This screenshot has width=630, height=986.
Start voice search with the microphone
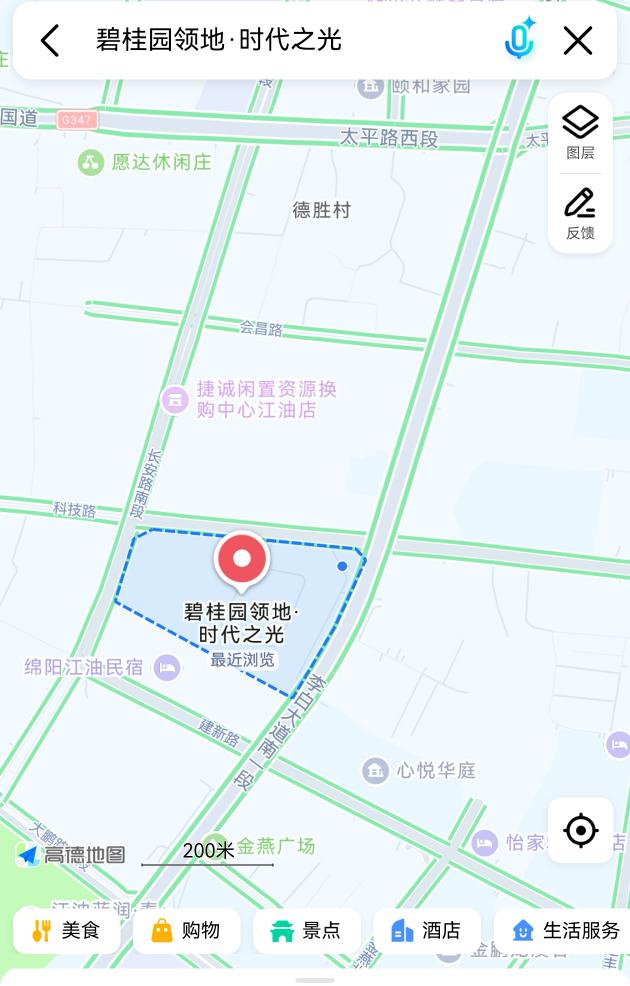[x=519, y=41]
